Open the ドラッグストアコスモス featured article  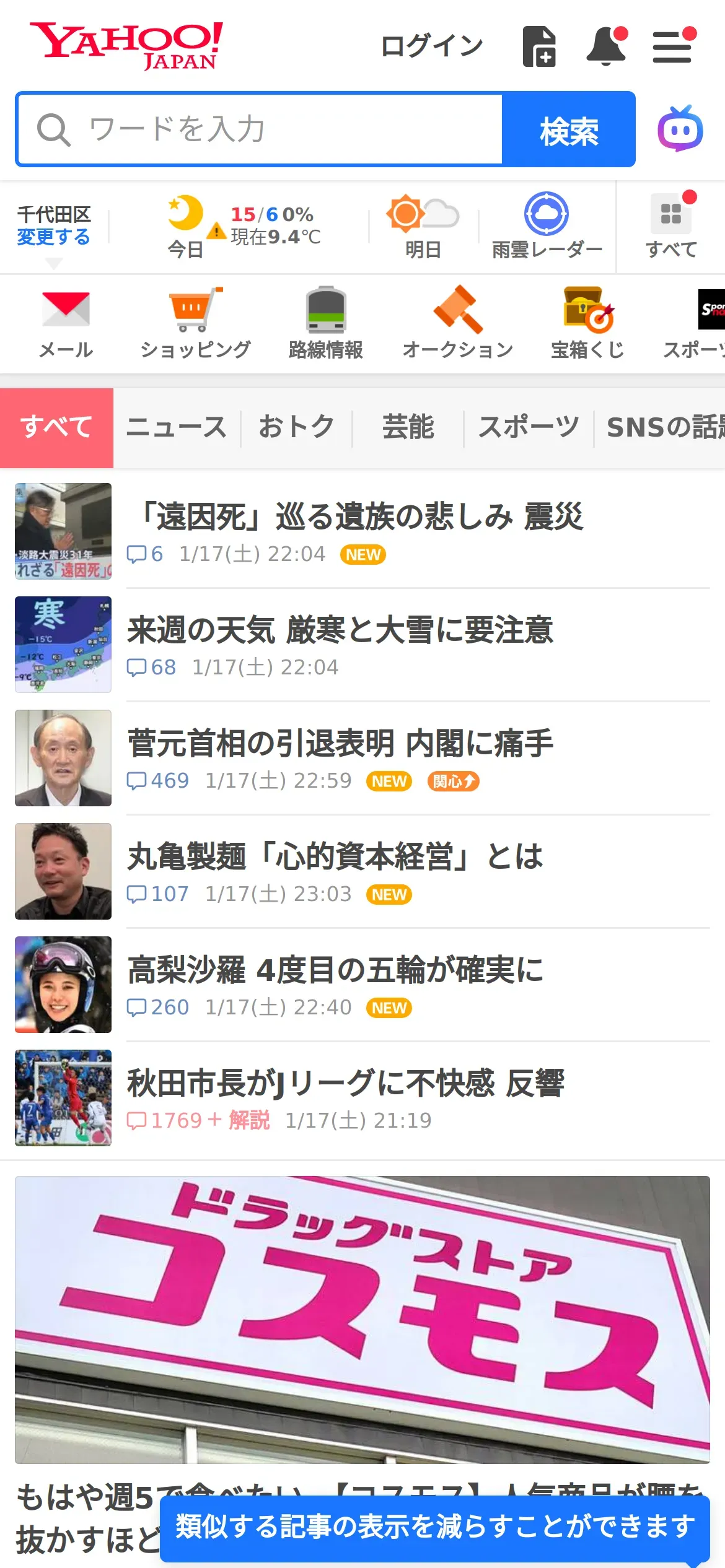(362, 1319)
